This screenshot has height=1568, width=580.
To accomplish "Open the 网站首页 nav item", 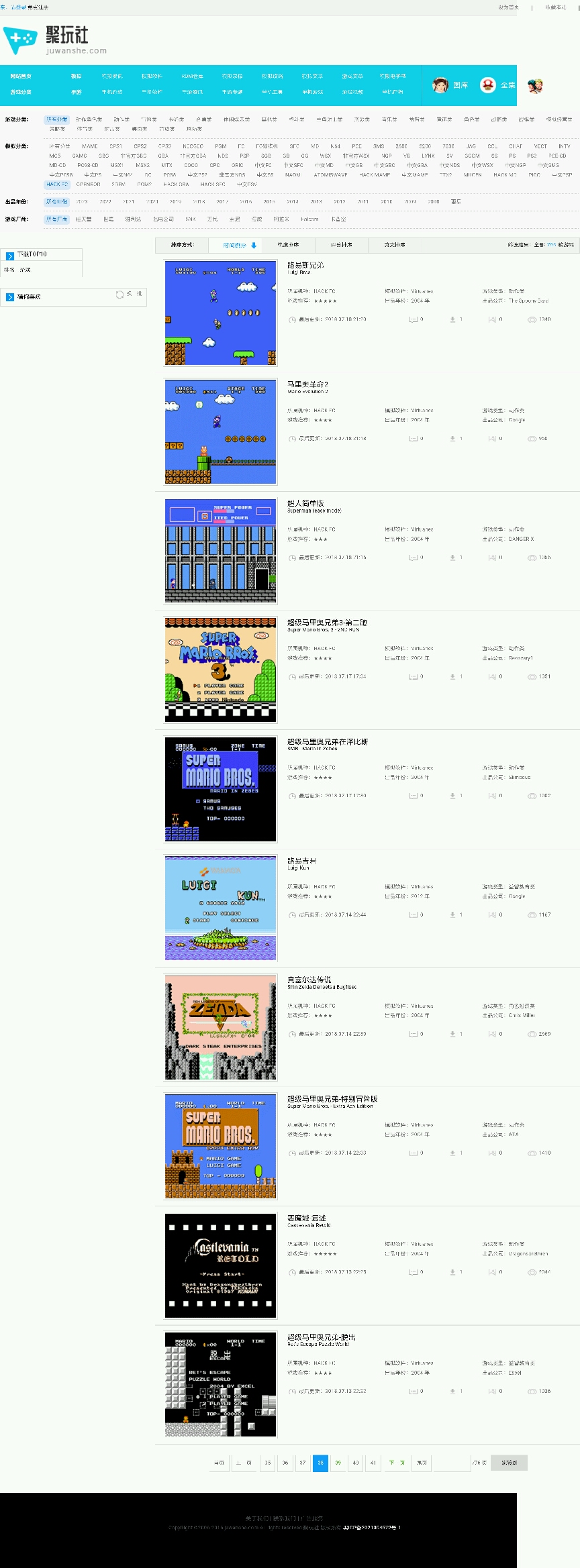I will [21, 76].
